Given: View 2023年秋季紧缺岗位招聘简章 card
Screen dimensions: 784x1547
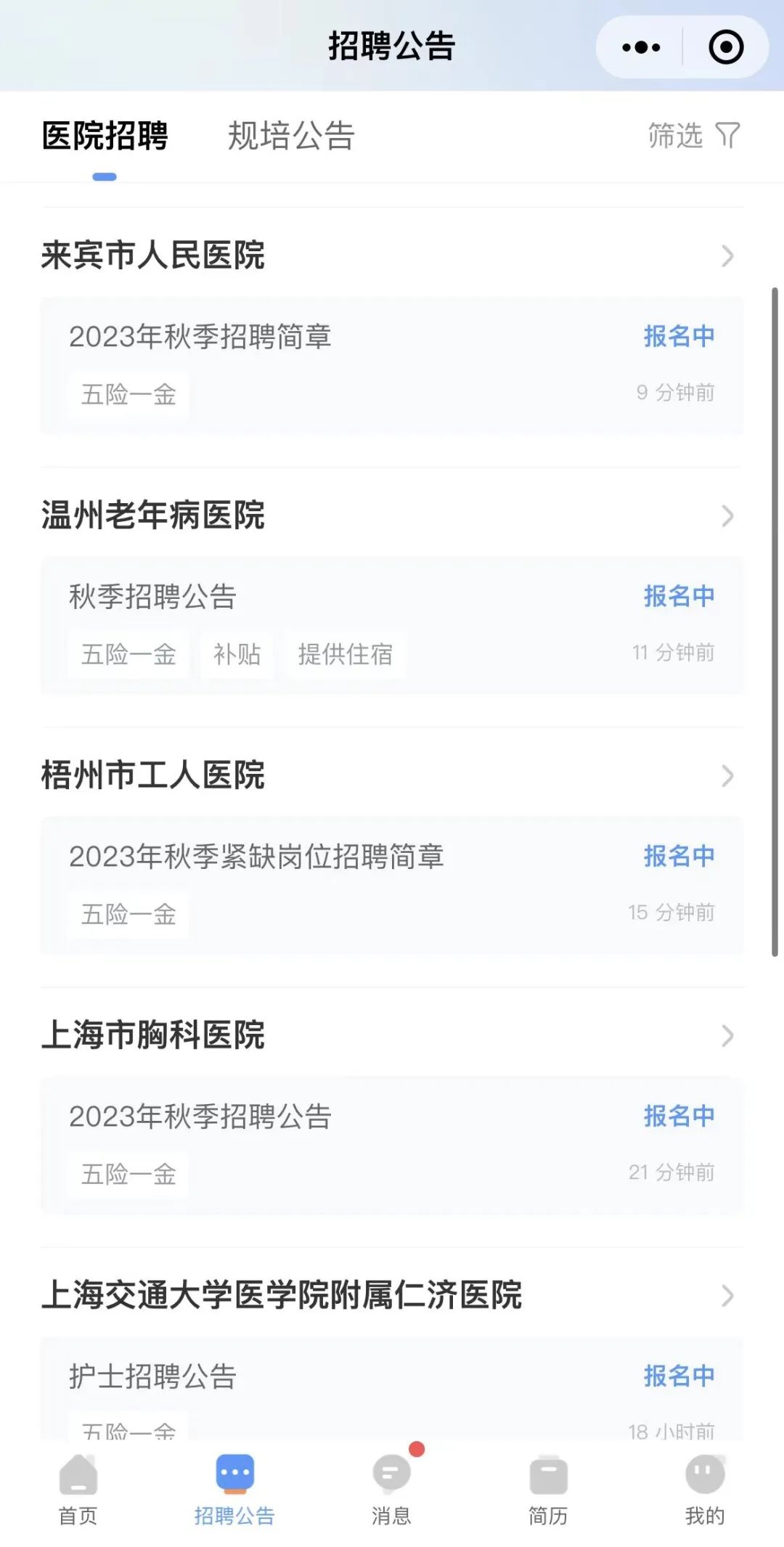Looking at the screenshot, I should coord(392,884).
